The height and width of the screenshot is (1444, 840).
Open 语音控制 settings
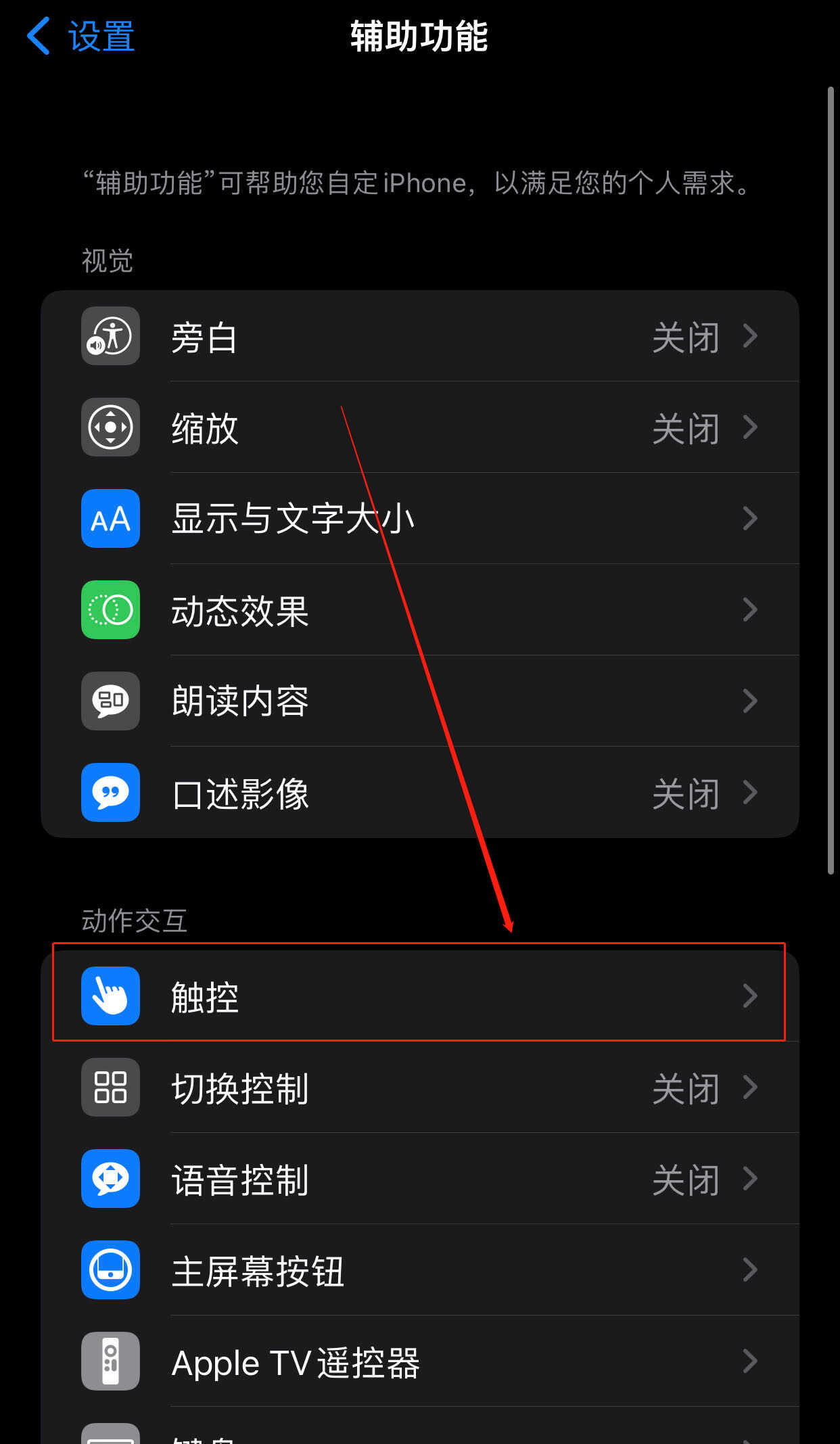419,1179
